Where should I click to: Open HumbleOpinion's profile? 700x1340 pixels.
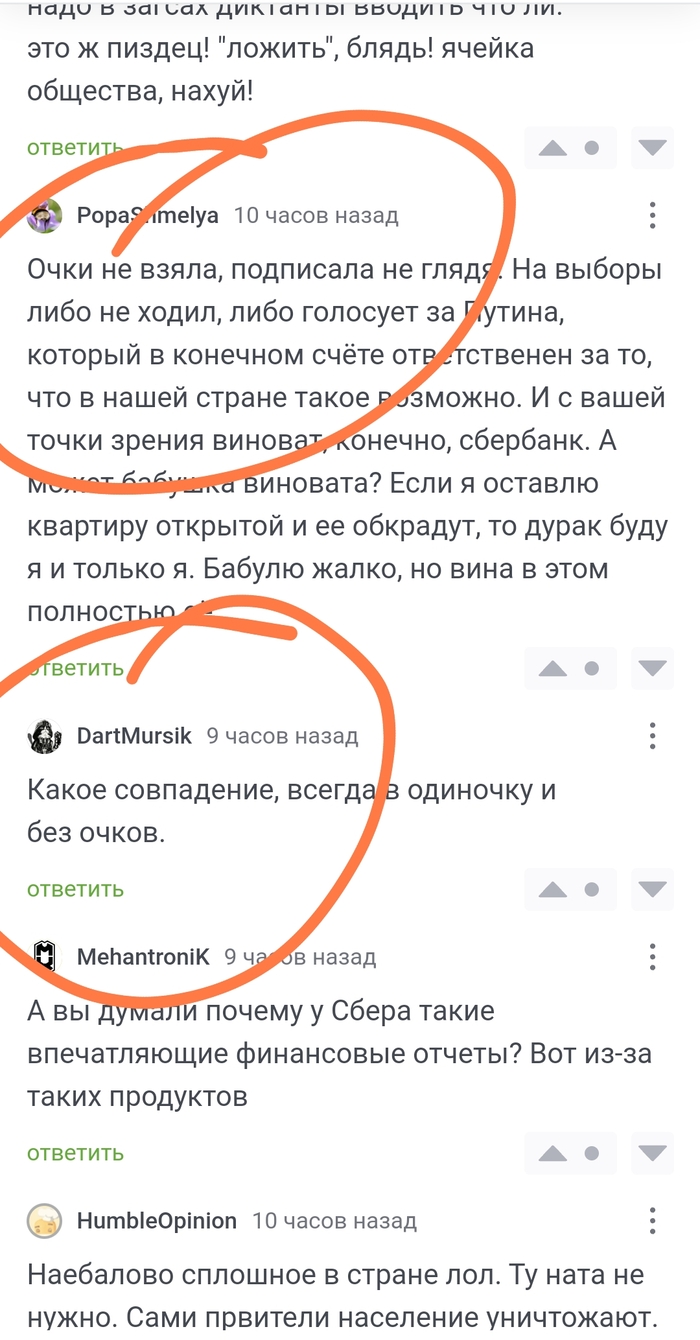point(156,1221)
